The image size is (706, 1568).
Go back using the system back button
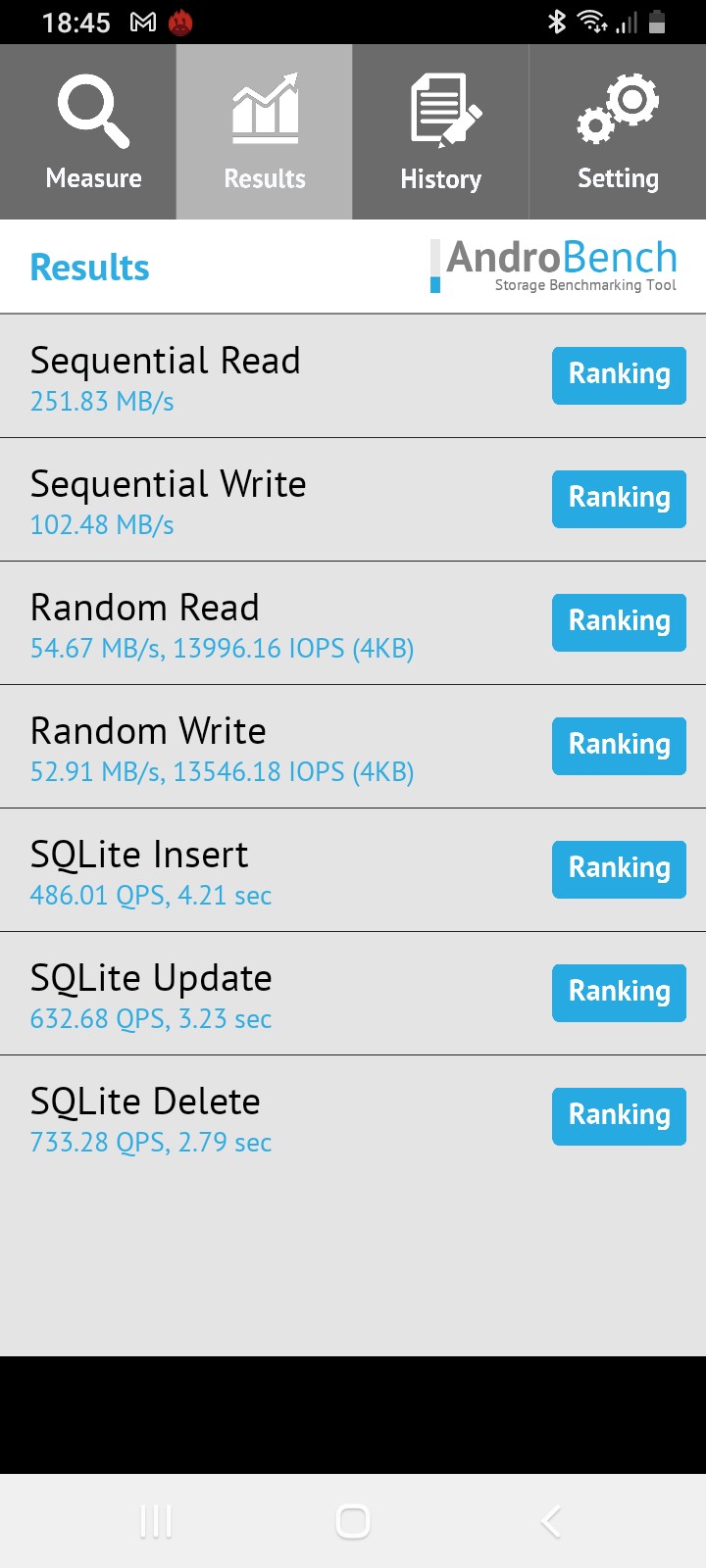[x=551, y=1521]
